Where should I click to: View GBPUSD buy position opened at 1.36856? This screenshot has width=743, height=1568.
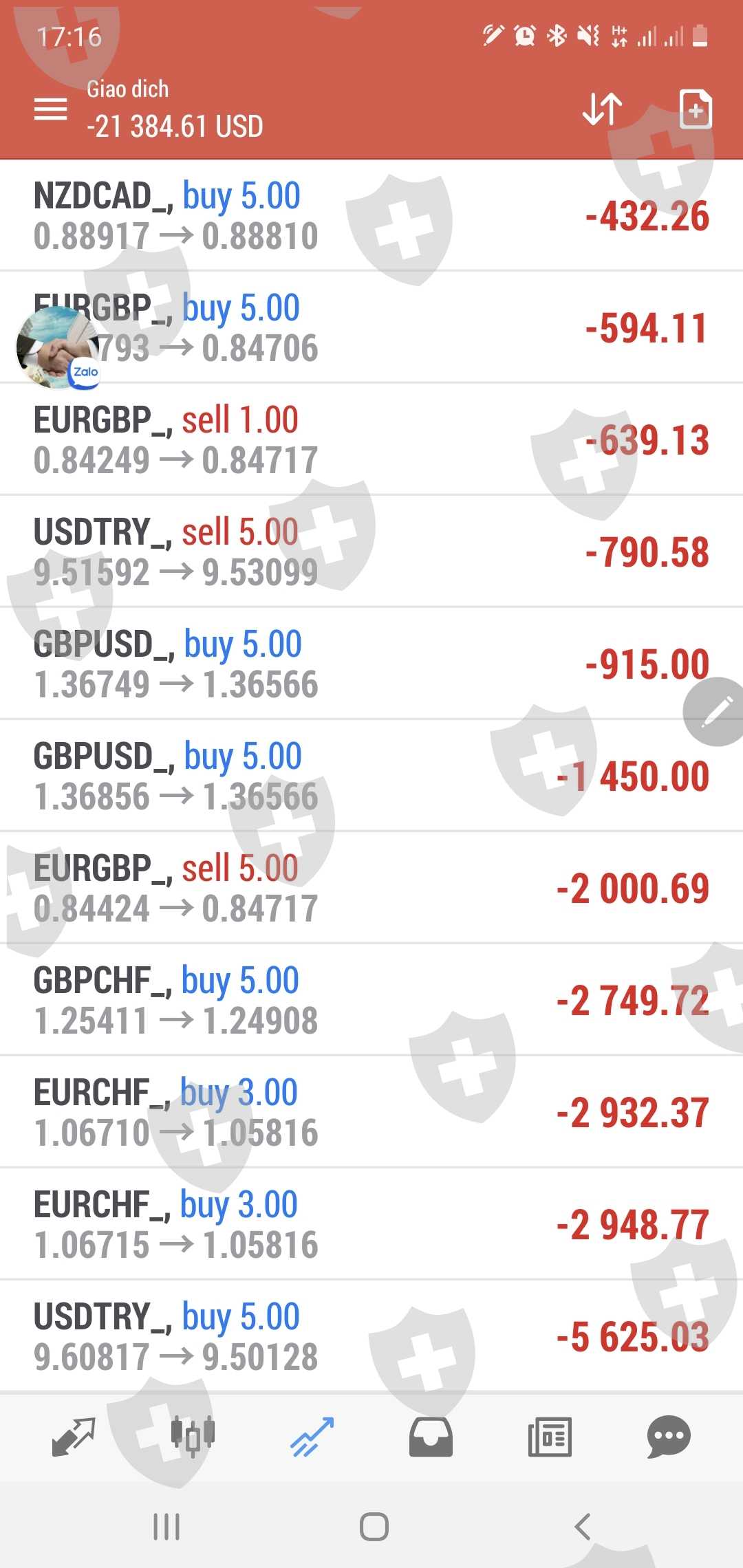click(x=371, y=776)
